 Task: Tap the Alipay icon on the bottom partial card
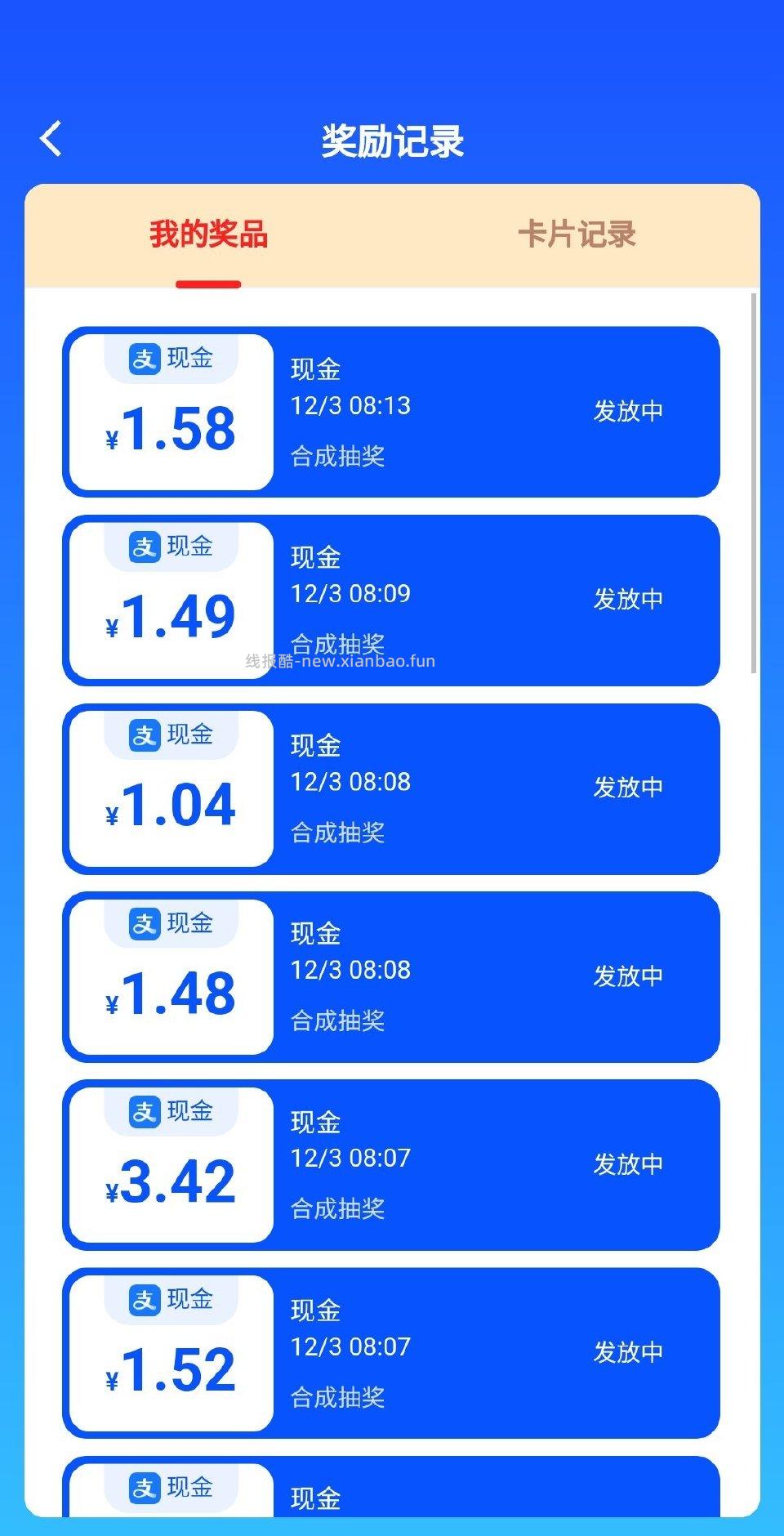143,1489
